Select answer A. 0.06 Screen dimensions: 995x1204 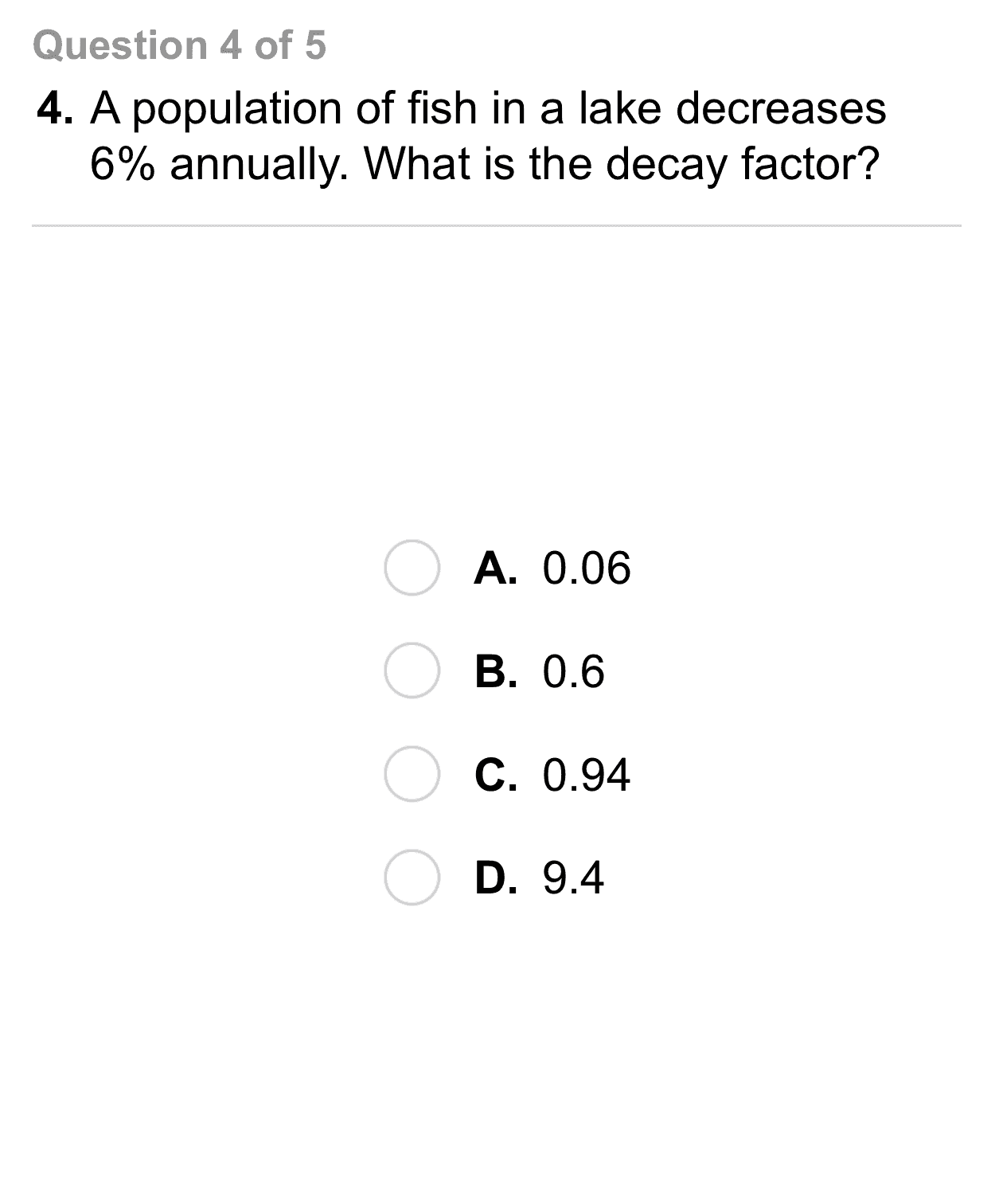[x=412, y=568]
